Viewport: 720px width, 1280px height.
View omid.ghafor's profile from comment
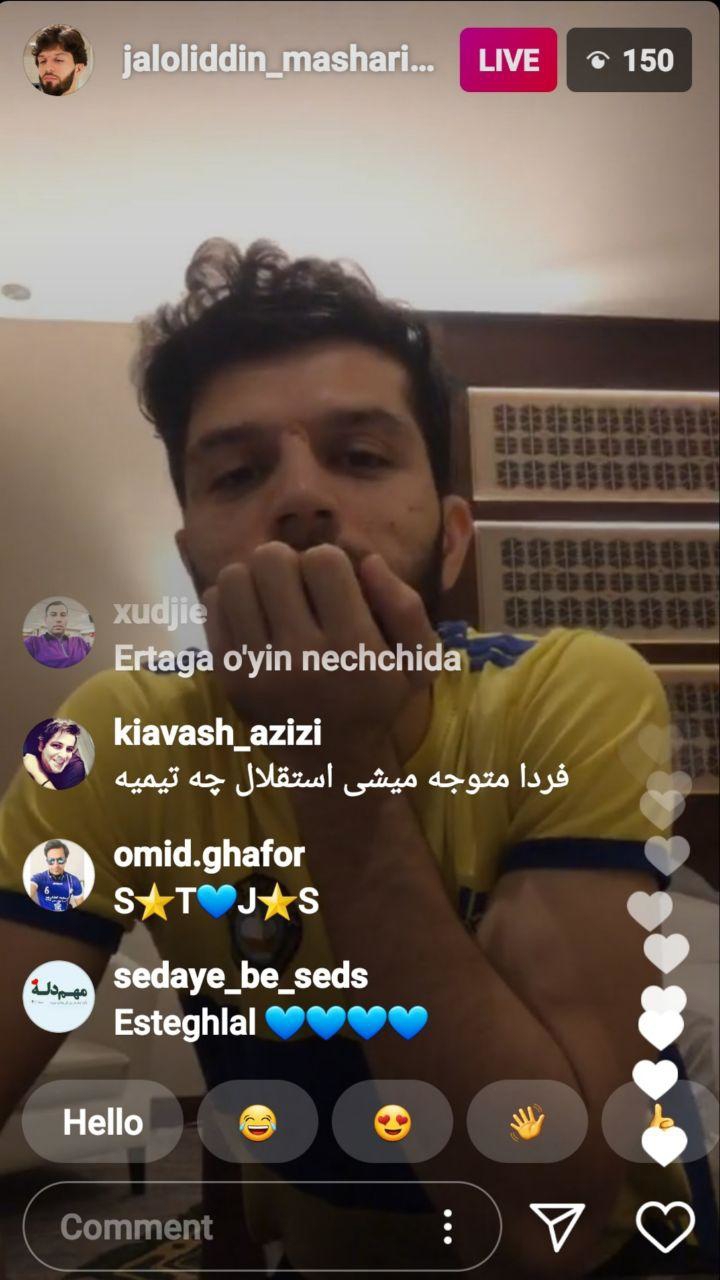point(59,875)
